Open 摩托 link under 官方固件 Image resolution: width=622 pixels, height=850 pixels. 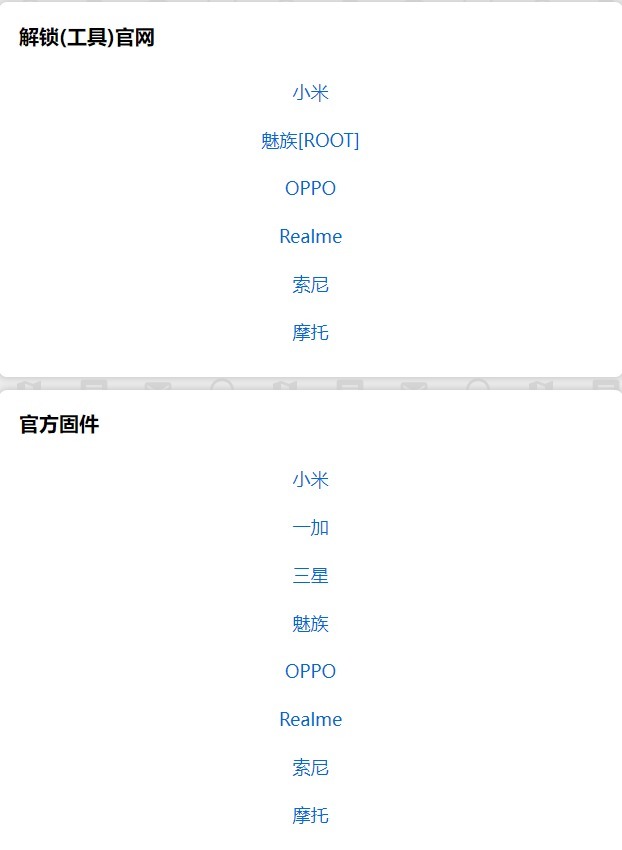click(310, 816)
